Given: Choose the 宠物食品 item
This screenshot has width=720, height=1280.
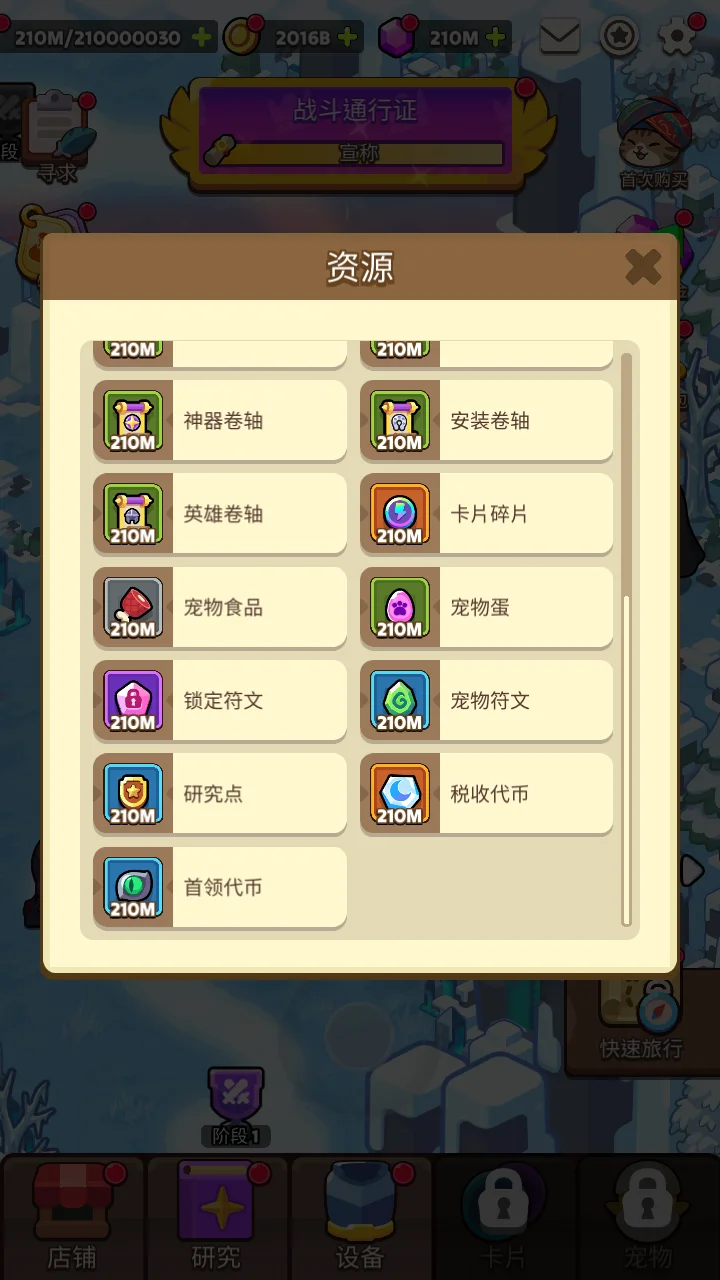Looking at the screenshot, I should point(220,607).
